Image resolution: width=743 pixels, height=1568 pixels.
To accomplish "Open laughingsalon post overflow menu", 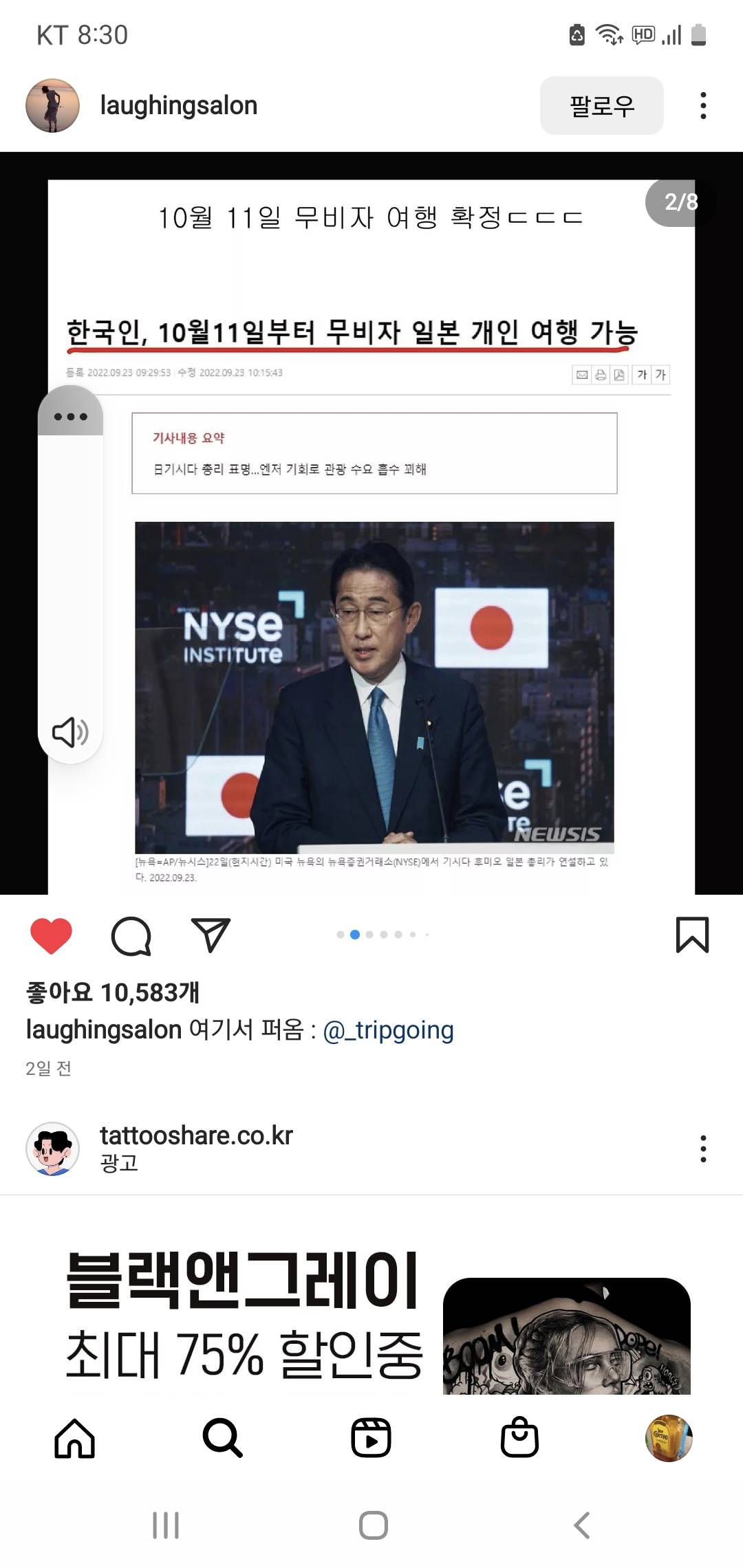I will click(x=702, y=105).
